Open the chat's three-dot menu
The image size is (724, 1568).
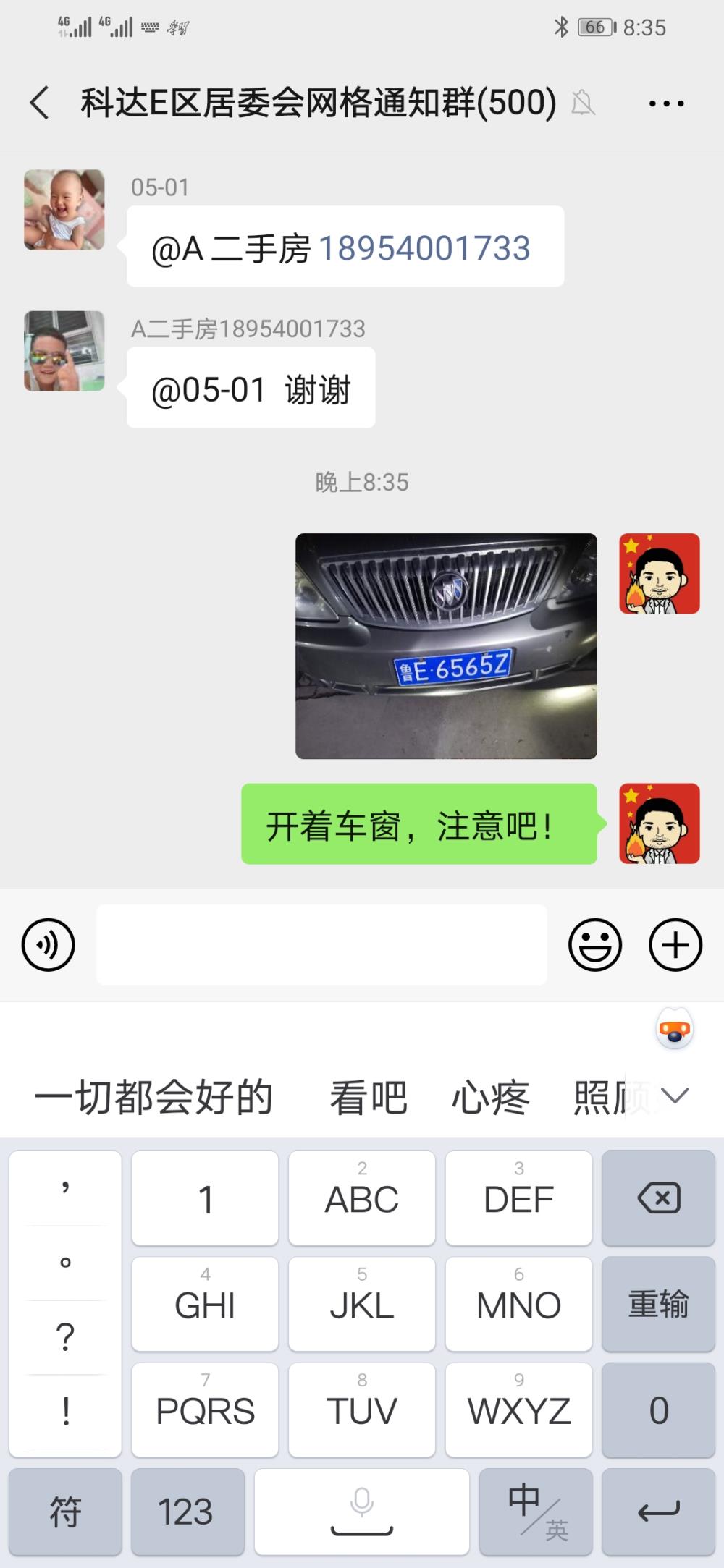pyautogui.click(x=666, y=103)
